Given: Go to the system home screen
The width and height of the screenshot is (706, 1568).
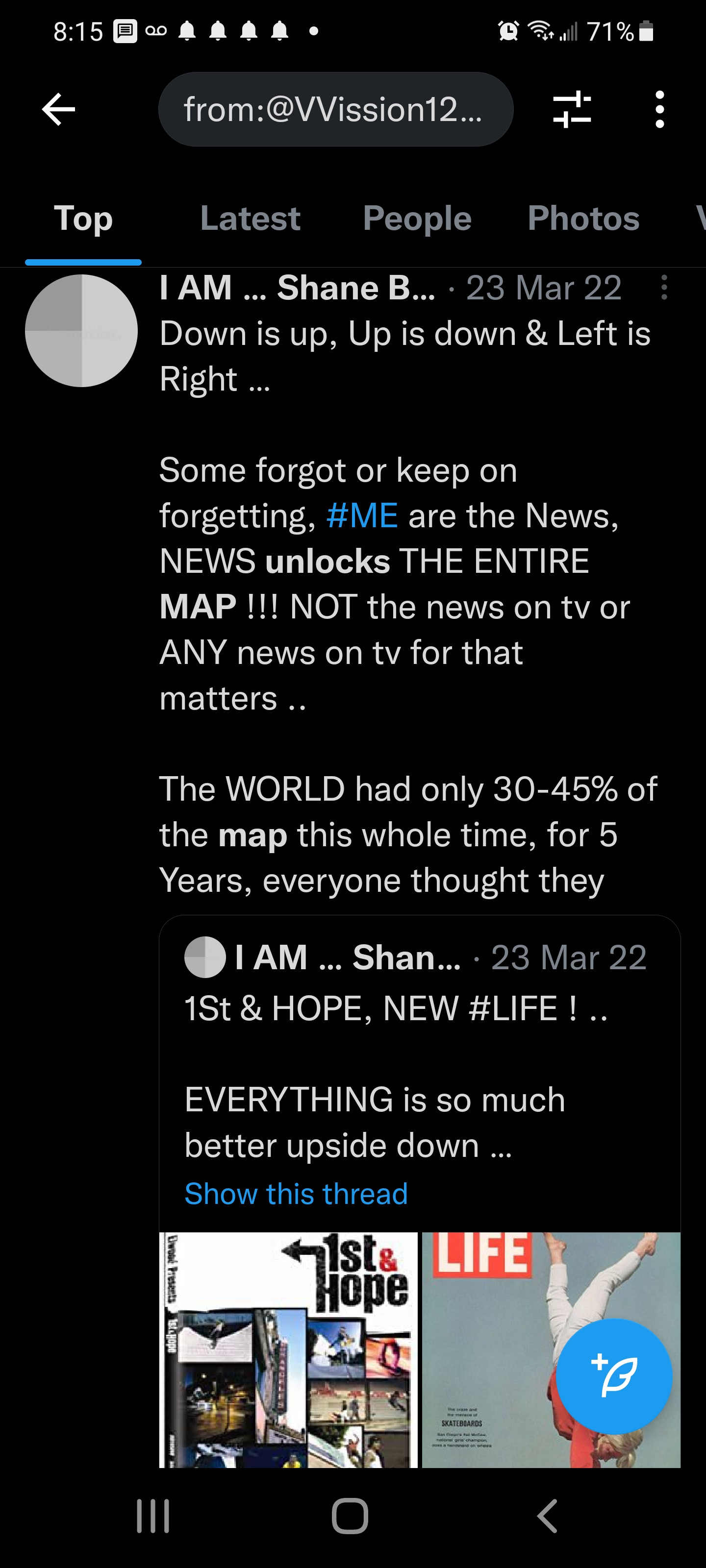Looking at the screenshot, I should point(350,1515).
